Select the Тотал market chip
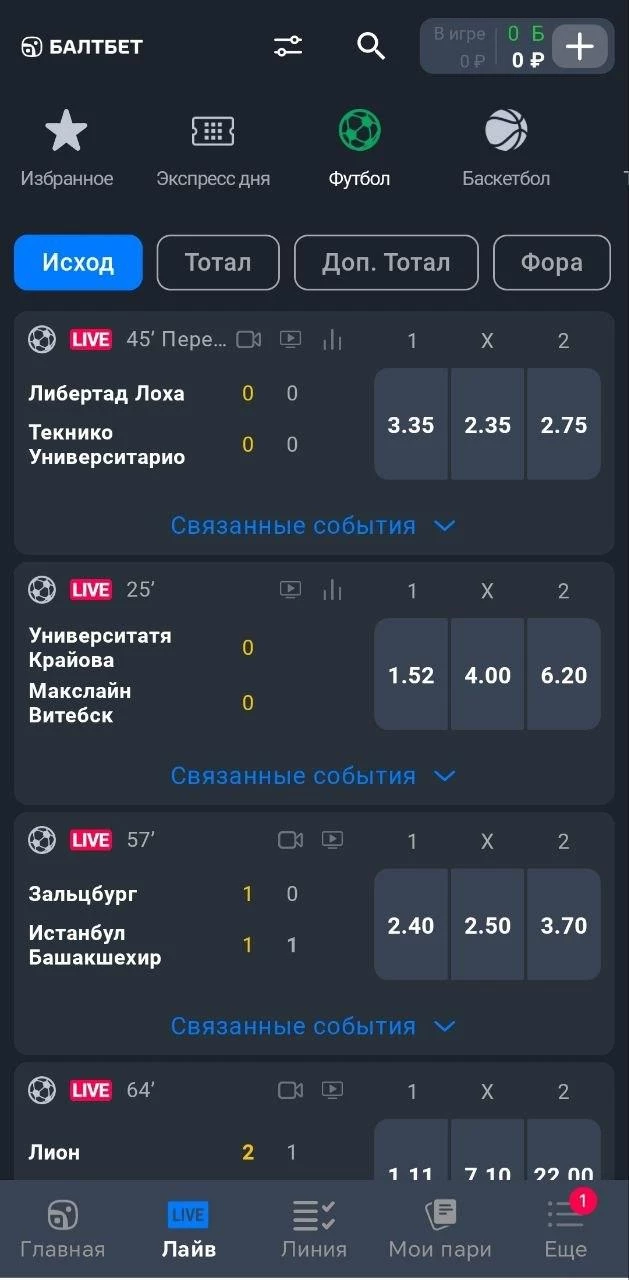Screen dimensions: 629x1280 pyautogui.click(x=218, y=263)
